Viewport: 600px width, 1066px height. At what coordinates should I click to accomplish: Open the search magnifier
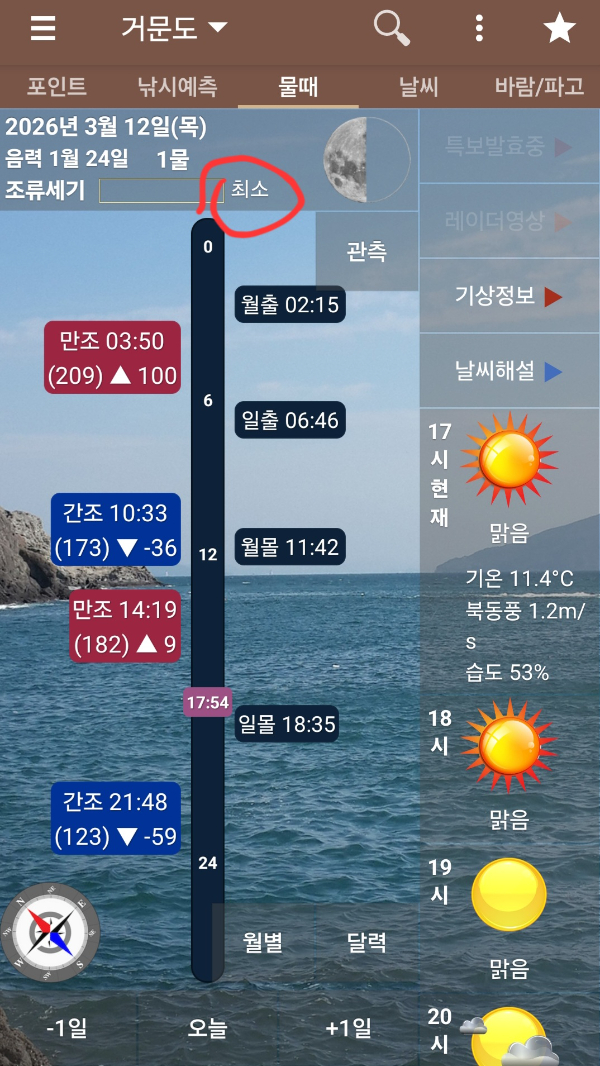click(392, 28)
